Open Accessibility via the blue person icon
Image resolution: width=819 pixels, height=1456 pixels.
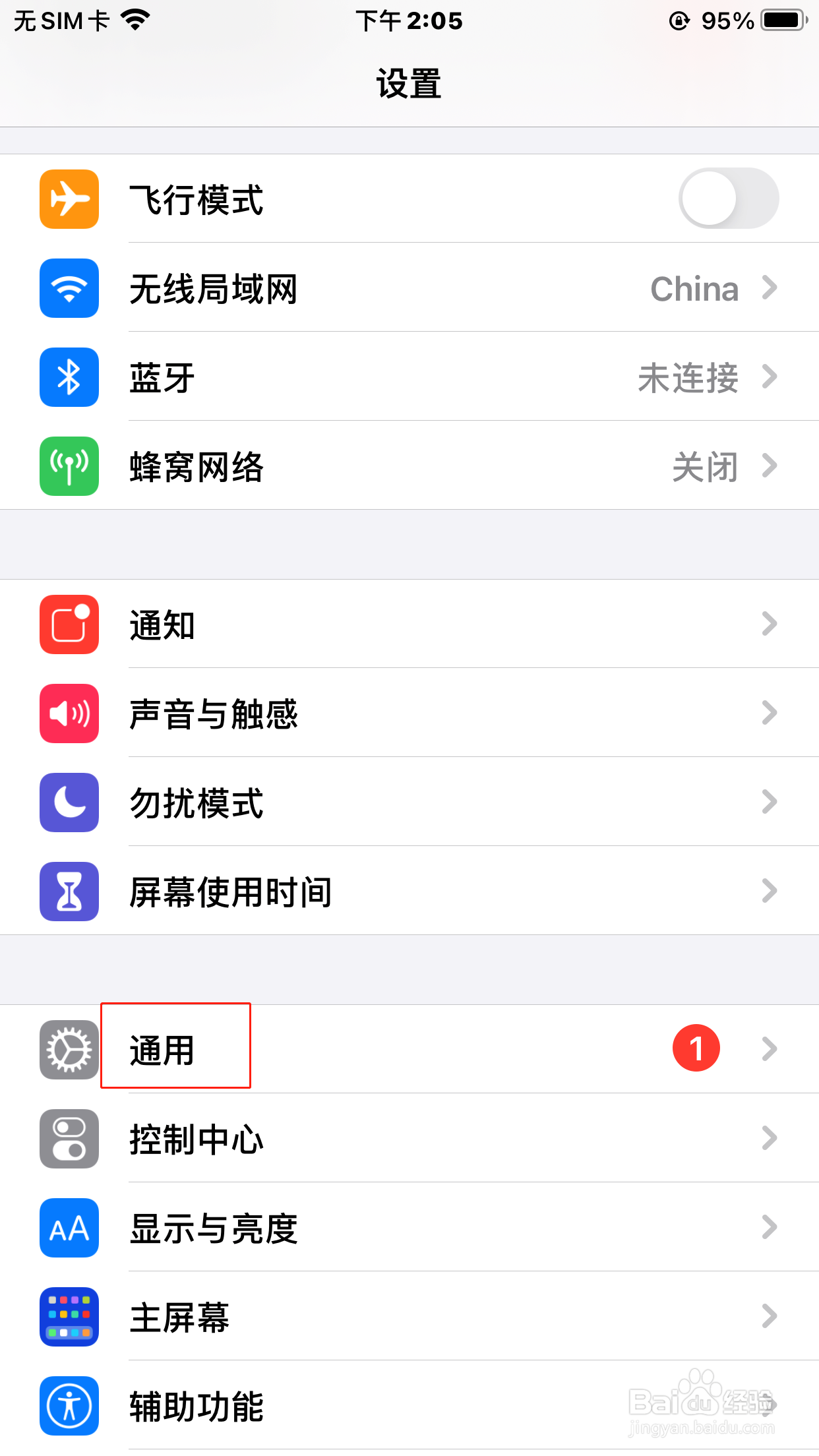point(69,1407)
